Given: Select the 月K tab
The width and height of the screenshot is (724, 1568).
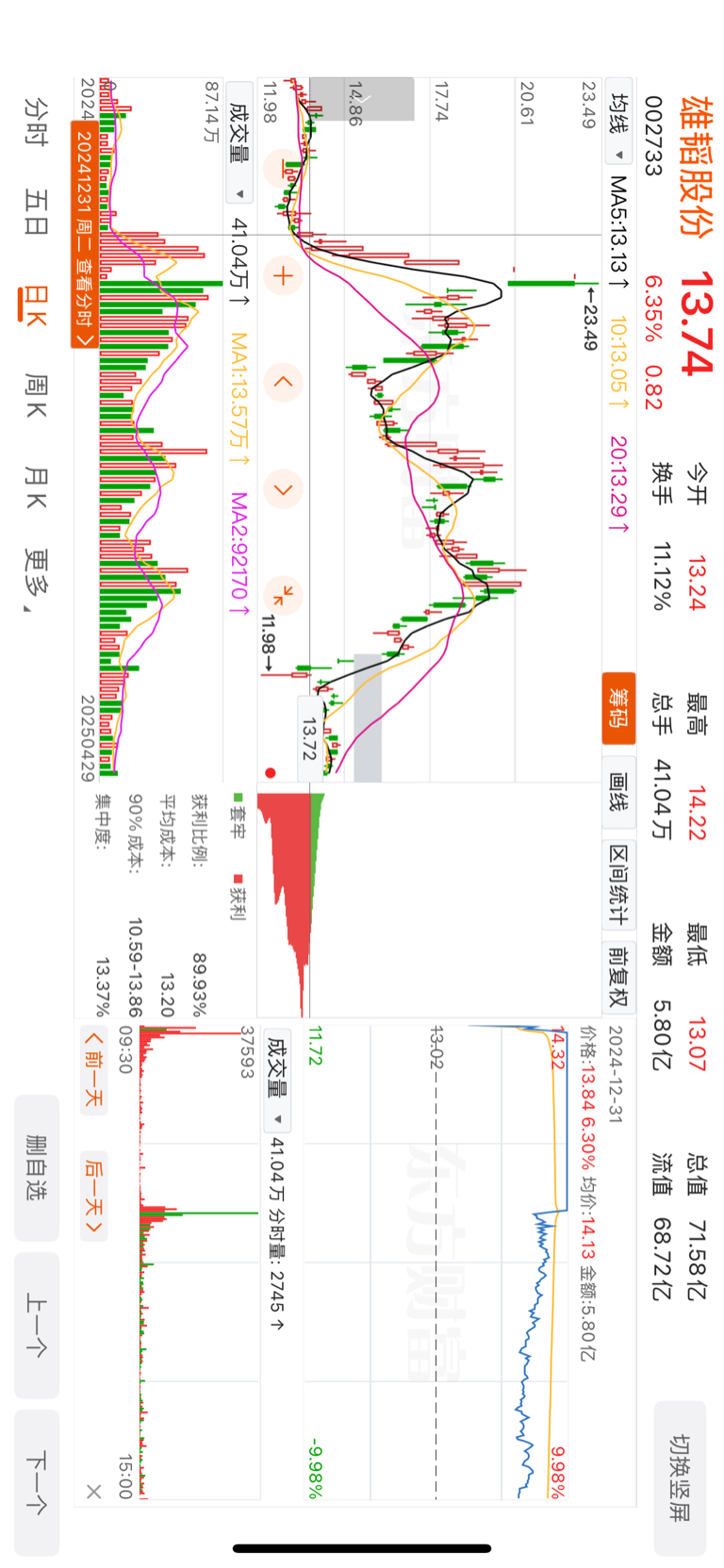Looking at the screenshot, I should 36,487.
